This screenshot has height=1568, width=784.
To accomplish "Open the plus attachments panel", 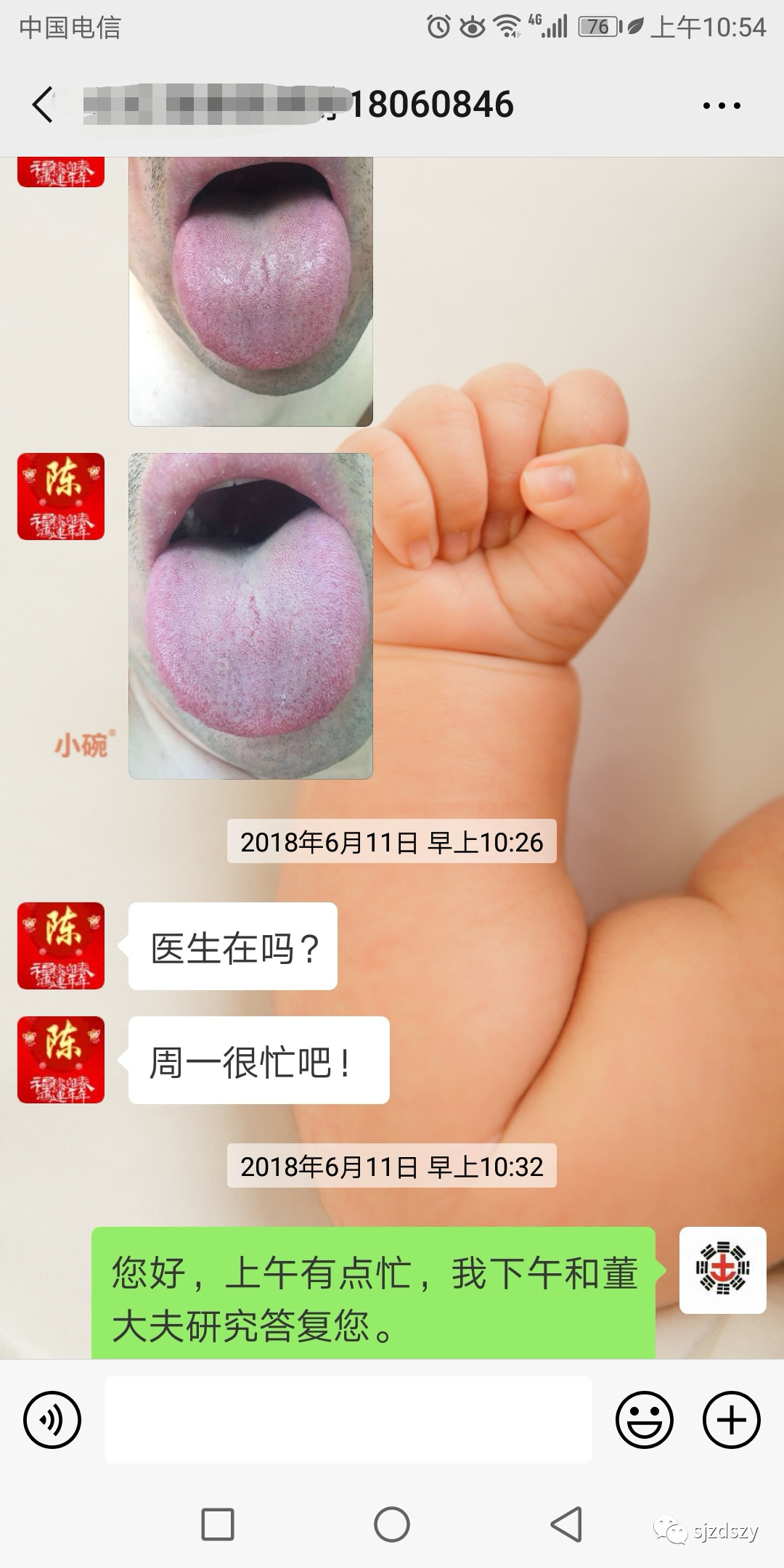I will (x=732, y=1420).
